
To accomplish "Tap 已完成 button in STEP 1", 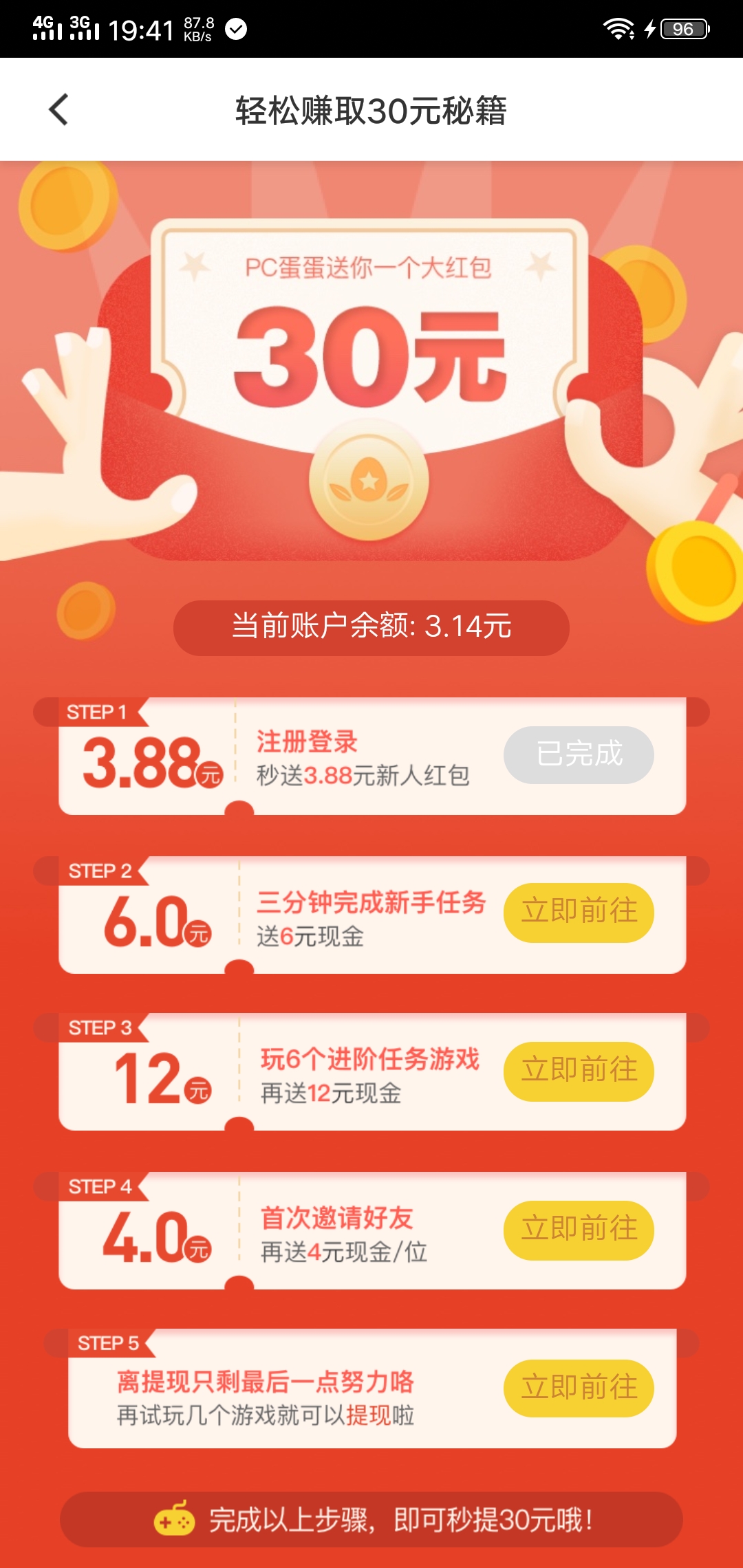I will point(579,754).
